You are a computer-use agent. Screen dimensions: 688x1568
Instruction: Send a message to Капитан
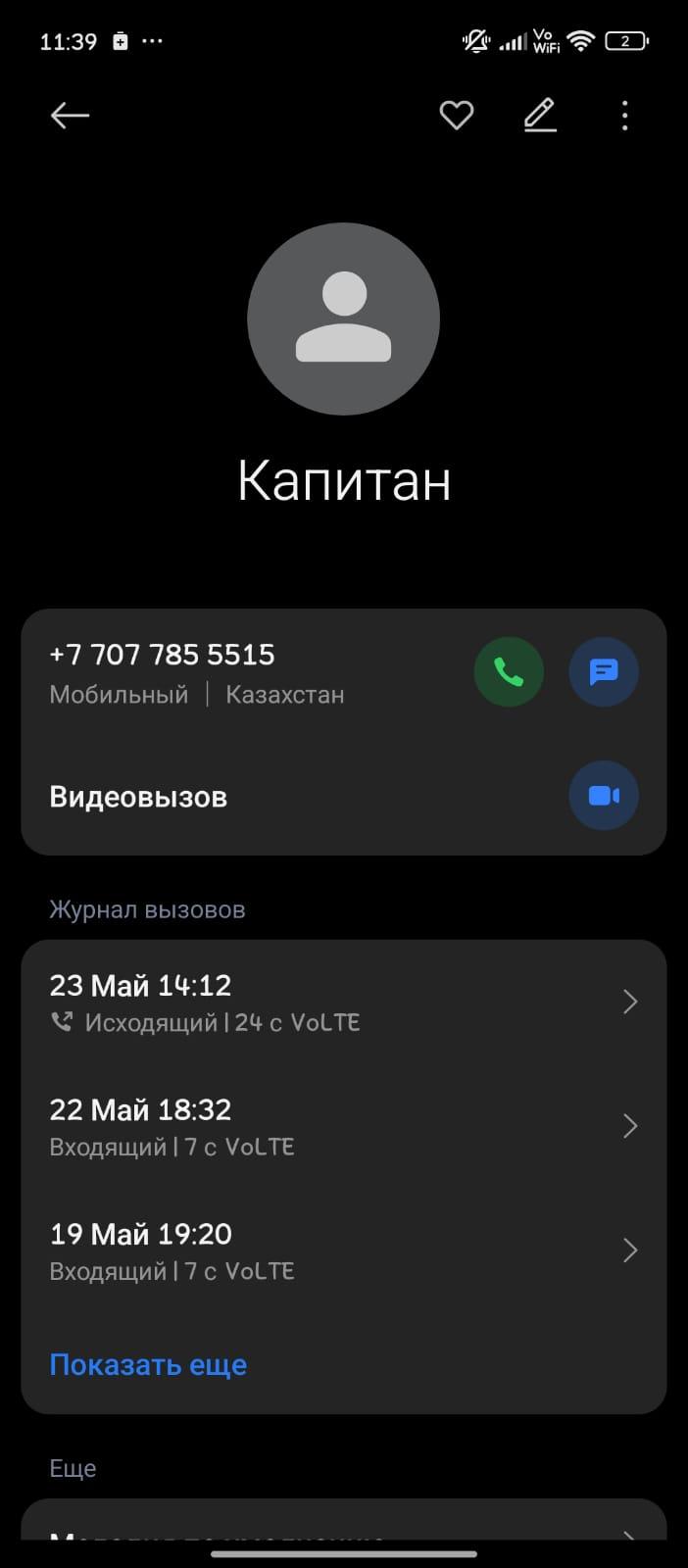click(603, 672)
